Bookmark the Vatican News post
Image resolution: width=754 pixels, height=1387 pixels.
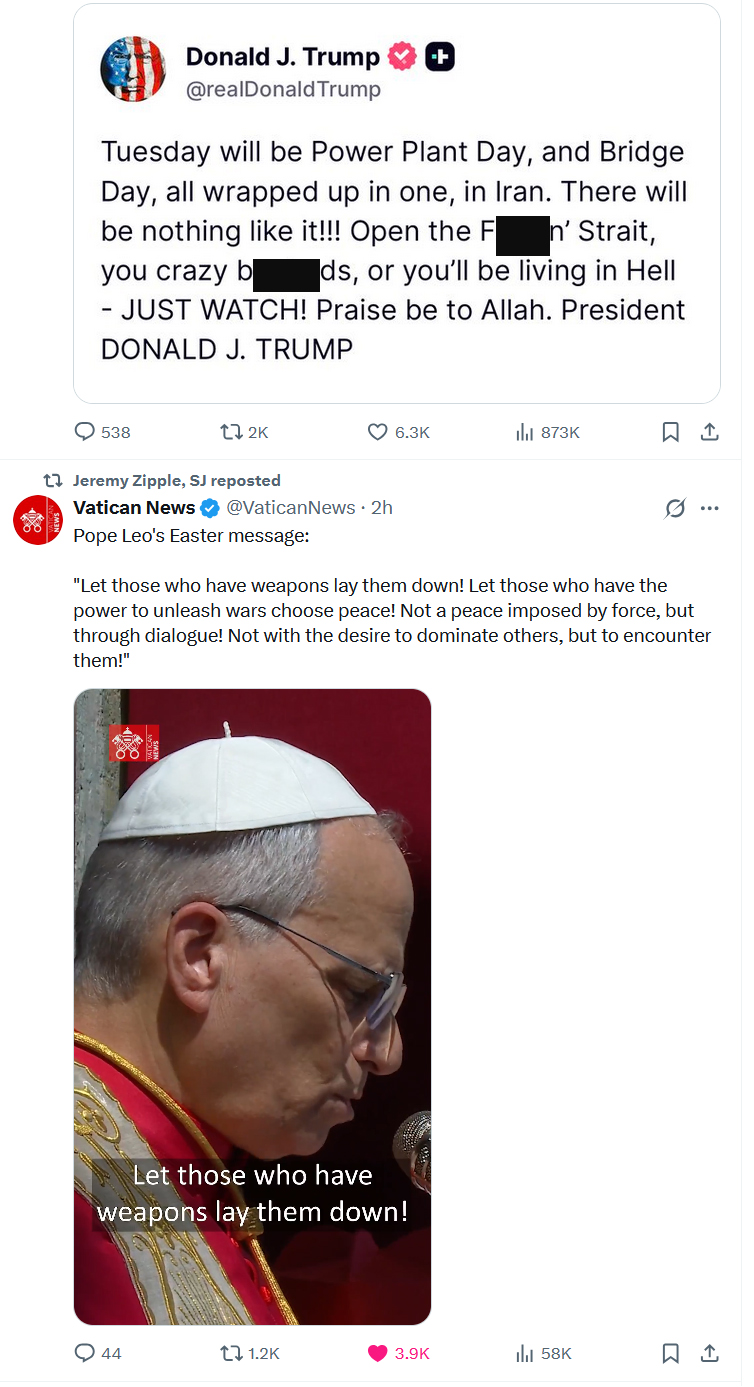[671, 1353]
